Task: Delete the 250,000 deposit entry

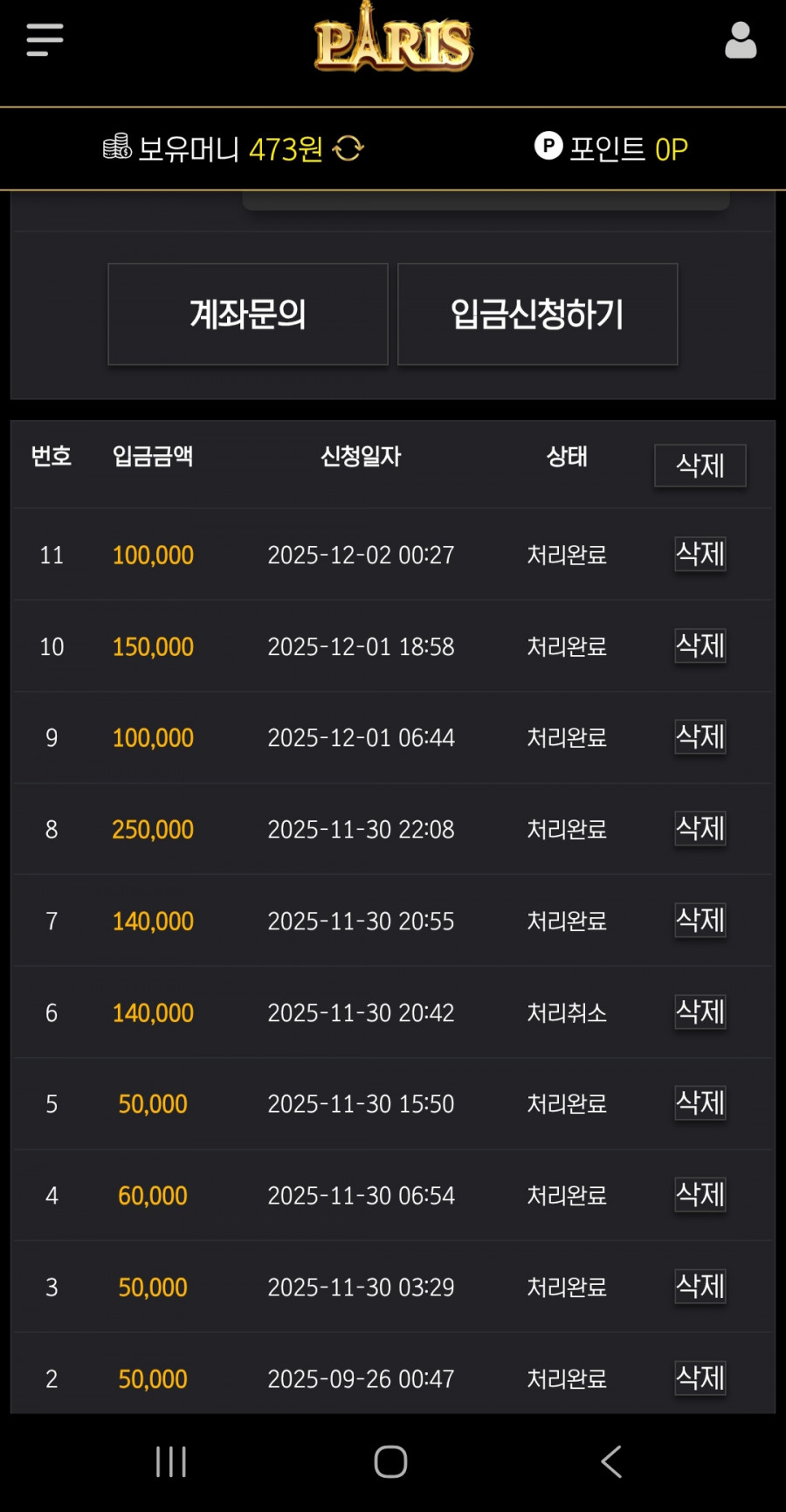Action: (x=700, y=829)
